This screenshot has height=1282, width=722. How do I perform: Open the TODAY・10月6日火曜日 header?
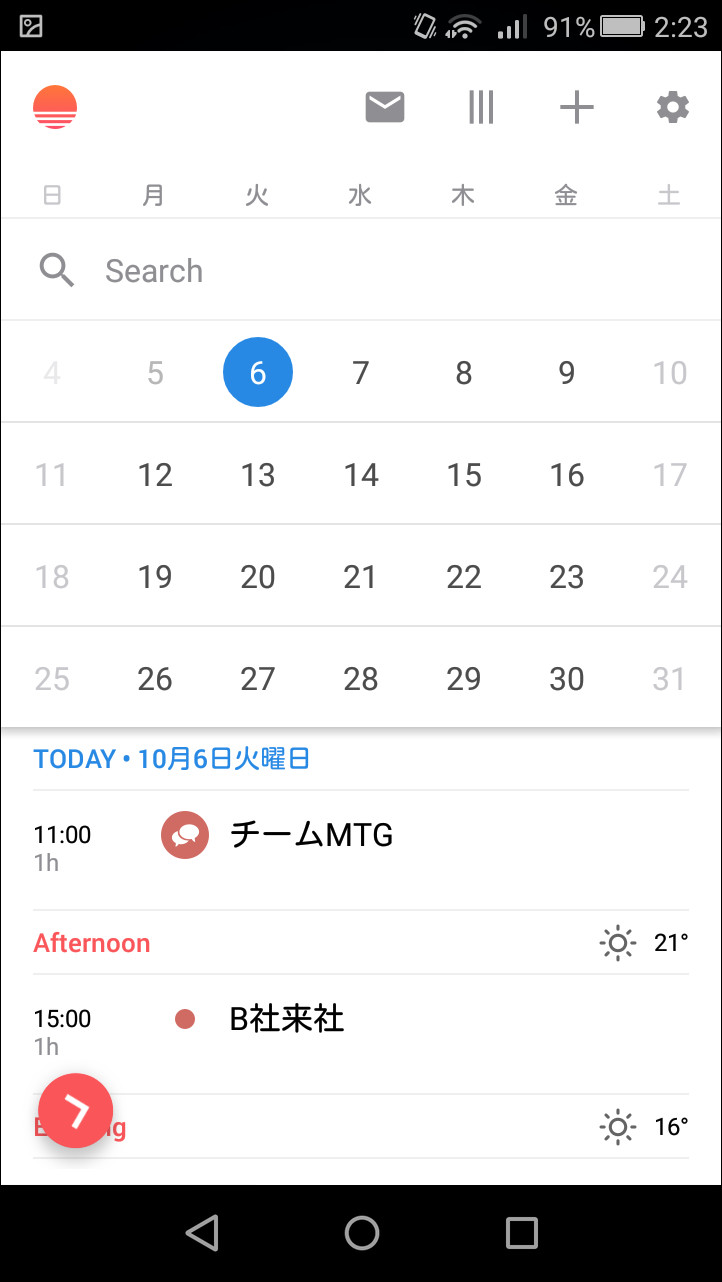(170, 758)
